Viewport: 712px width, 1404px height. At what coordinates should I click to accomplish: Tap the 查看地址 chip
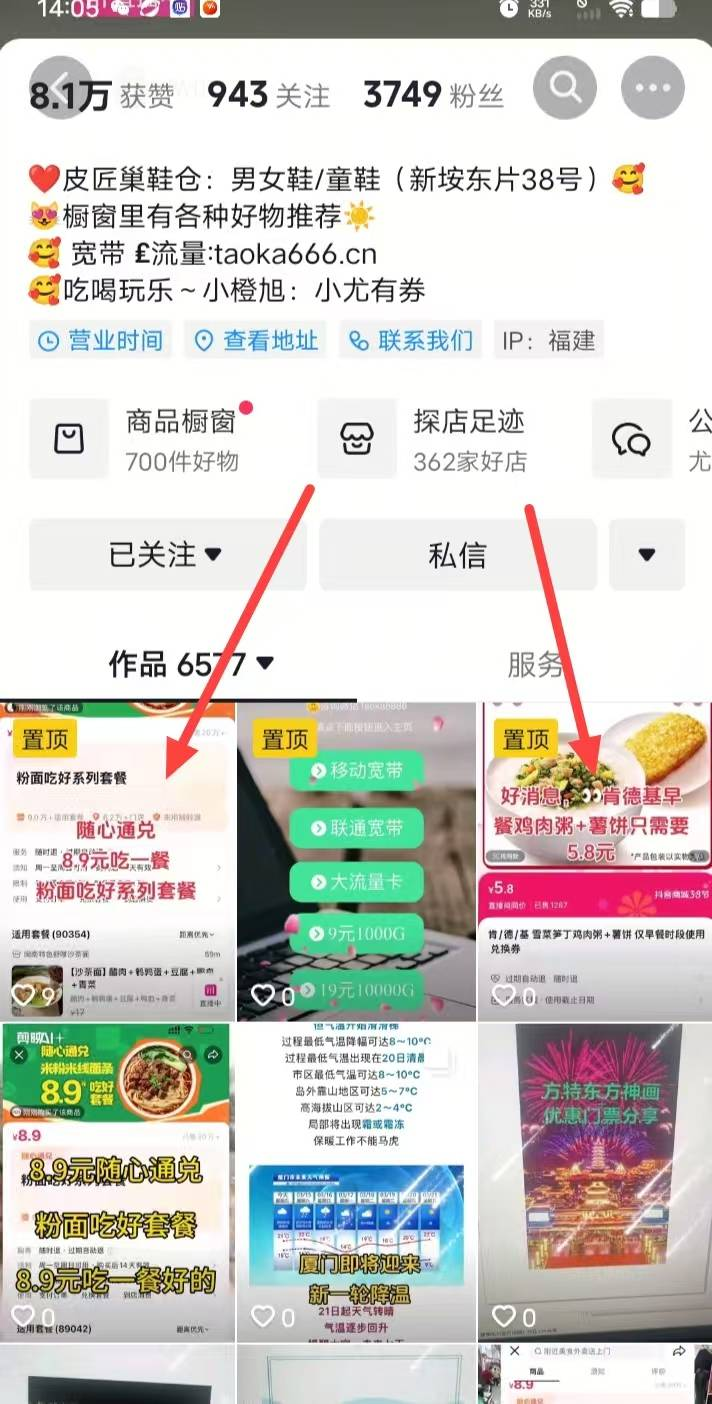click(257, 340)
